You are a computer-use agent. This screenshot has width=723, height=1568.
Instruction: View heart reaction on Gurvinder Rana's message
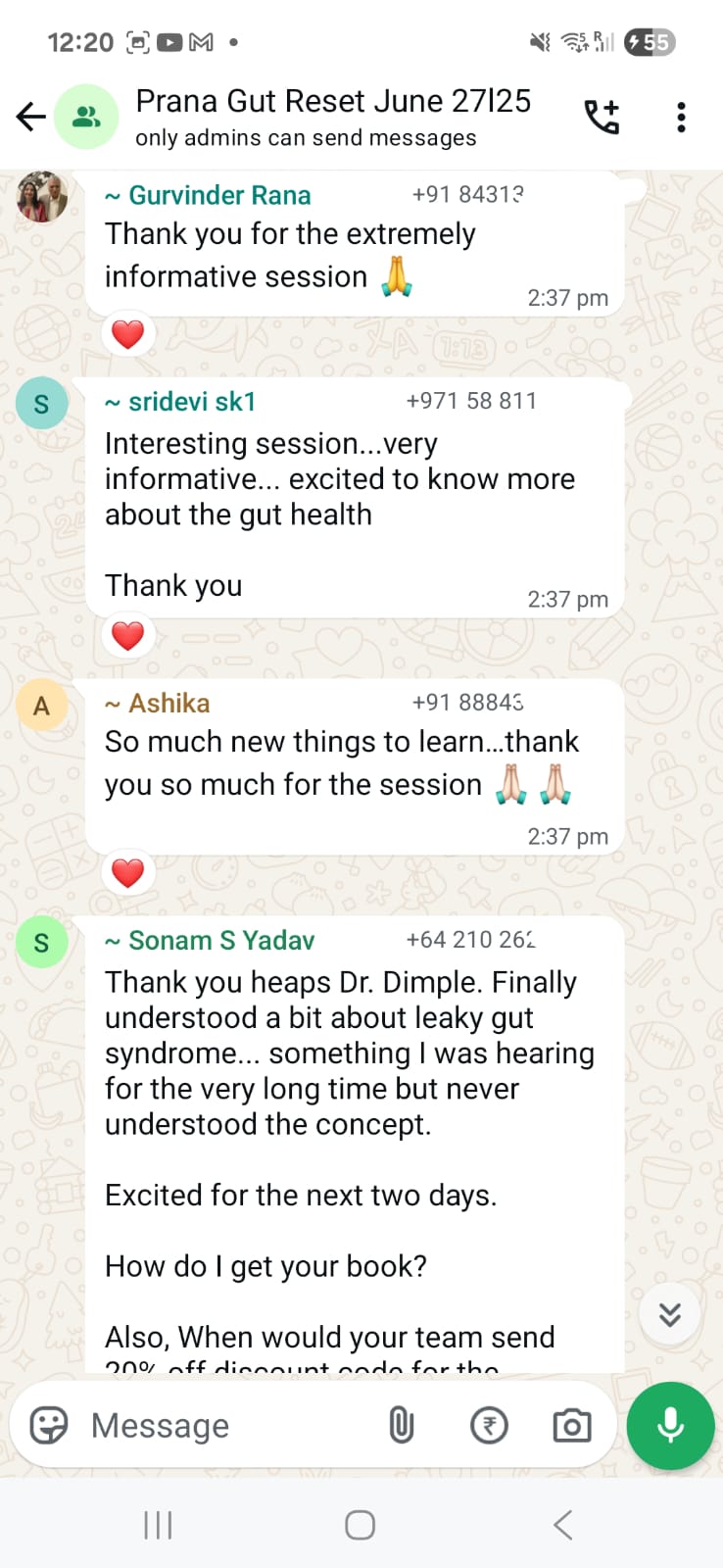128,335
